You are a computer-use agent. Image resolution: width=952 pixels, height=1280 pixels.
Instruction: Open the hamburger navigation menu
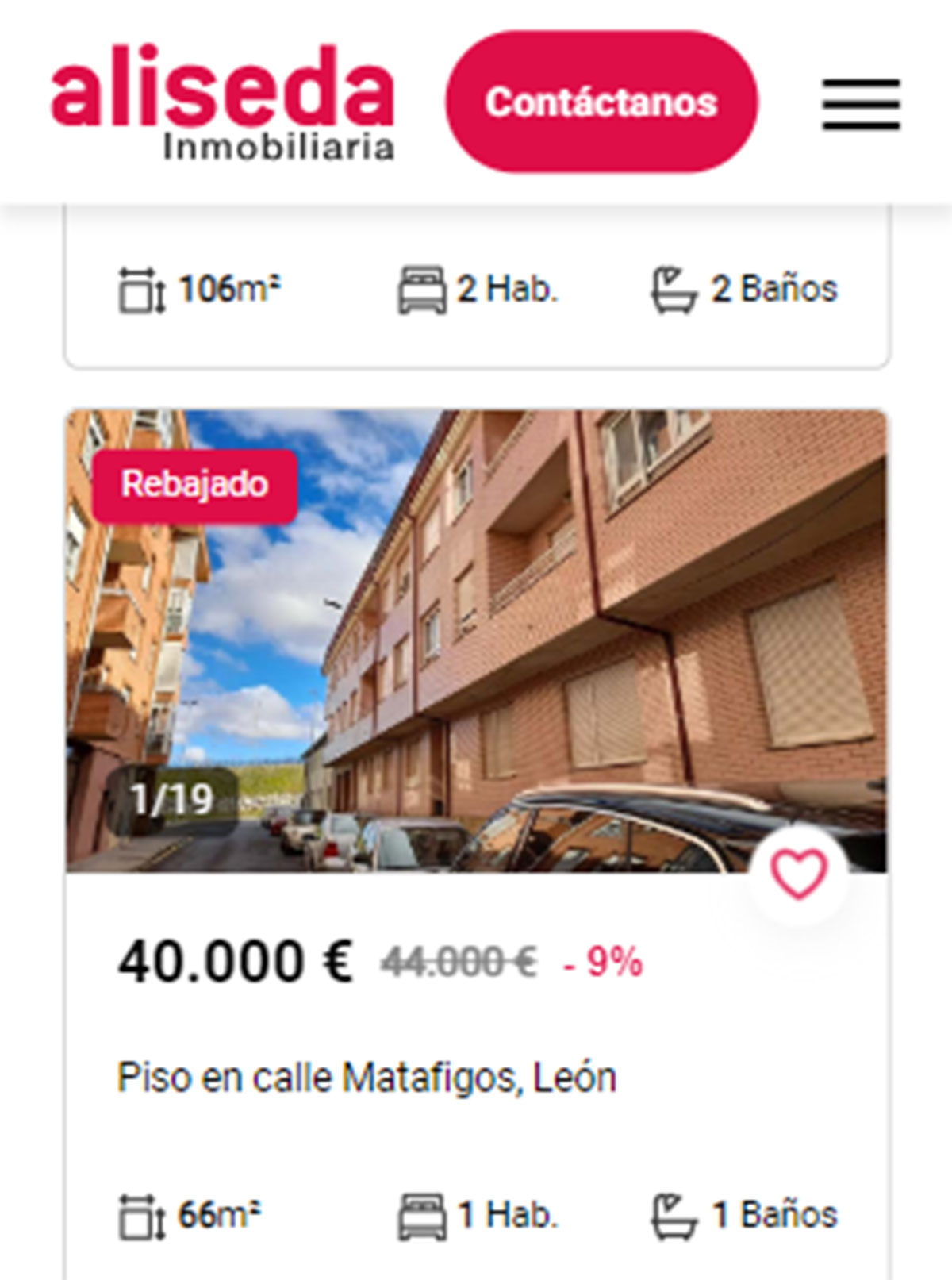click(x=859, y=102)
